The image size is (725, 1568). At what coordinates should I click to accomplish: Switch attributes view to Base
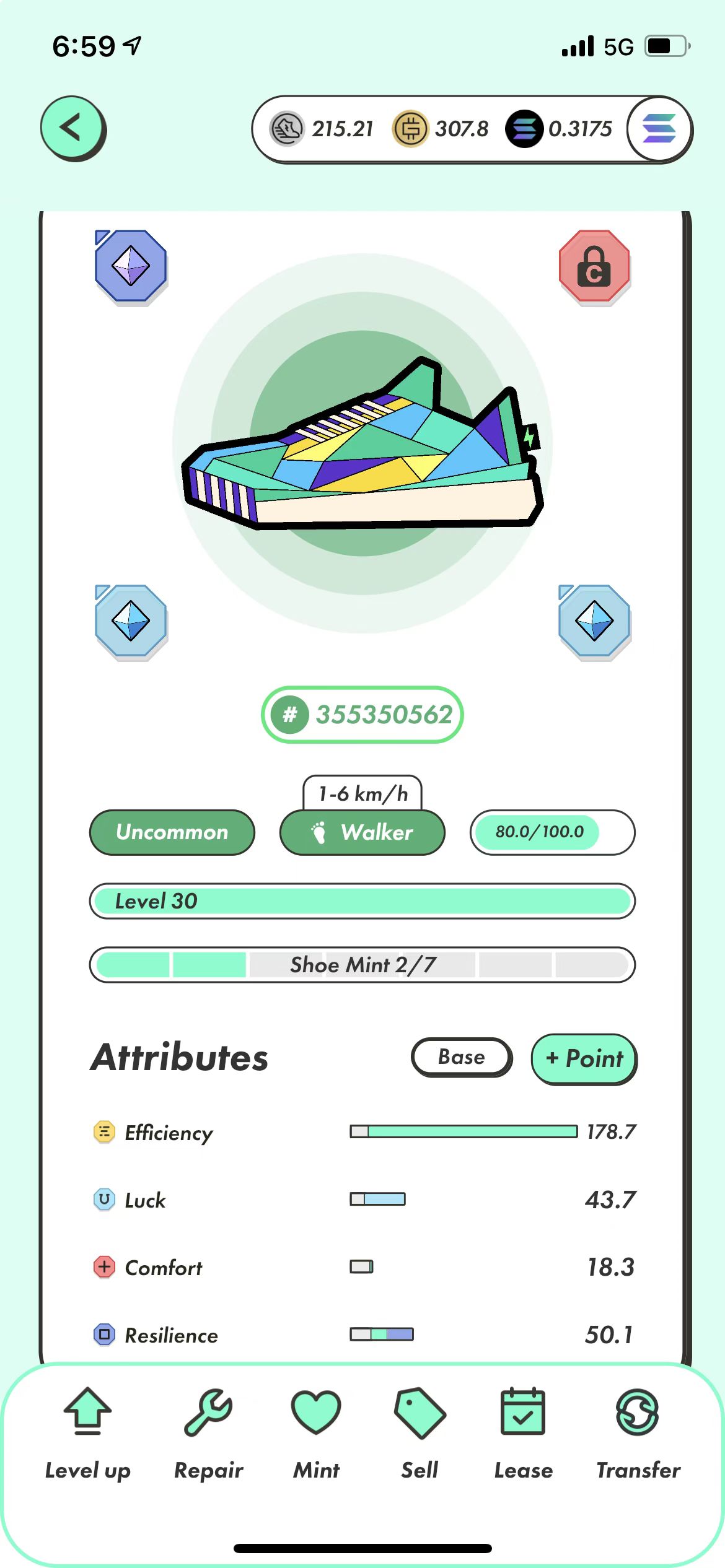tap(462, 1057)
